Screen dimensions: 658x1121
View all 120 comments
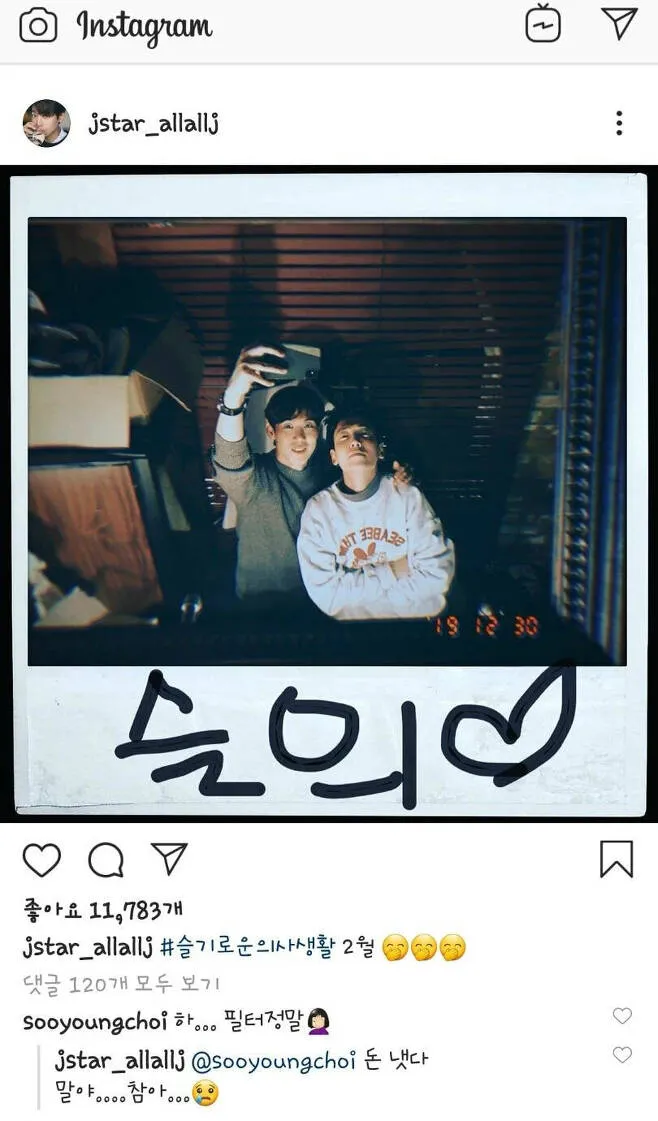(x=121, y=984)
